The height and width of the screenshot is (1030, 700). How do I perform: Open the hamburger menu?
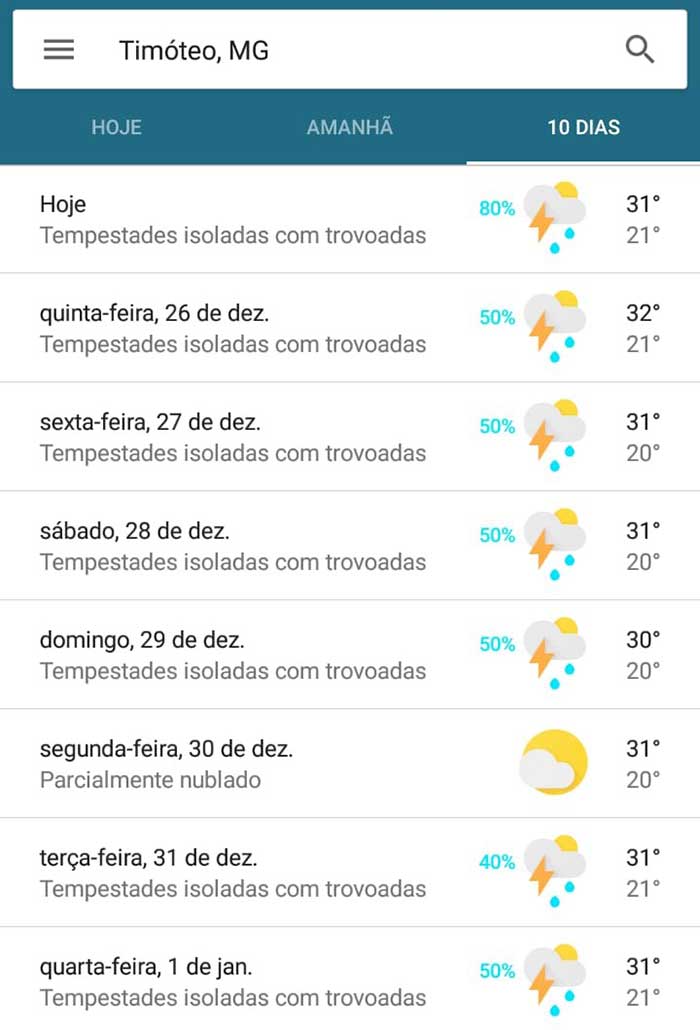pyautogui.click(x=59, y=50)
